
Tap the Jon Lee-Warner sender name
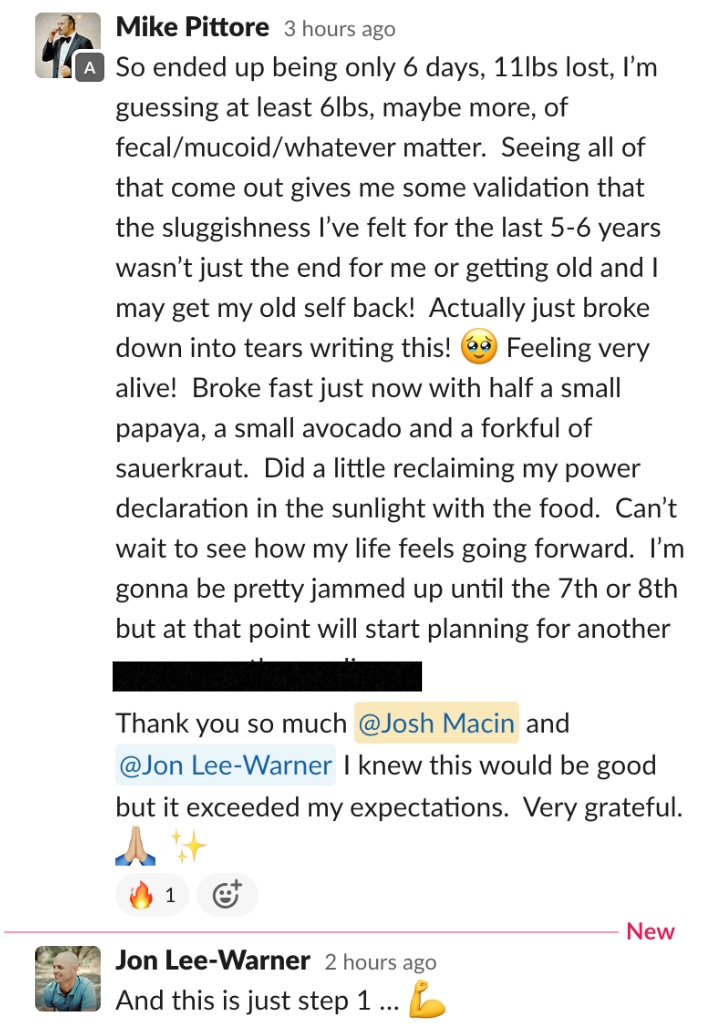[213, 961]
